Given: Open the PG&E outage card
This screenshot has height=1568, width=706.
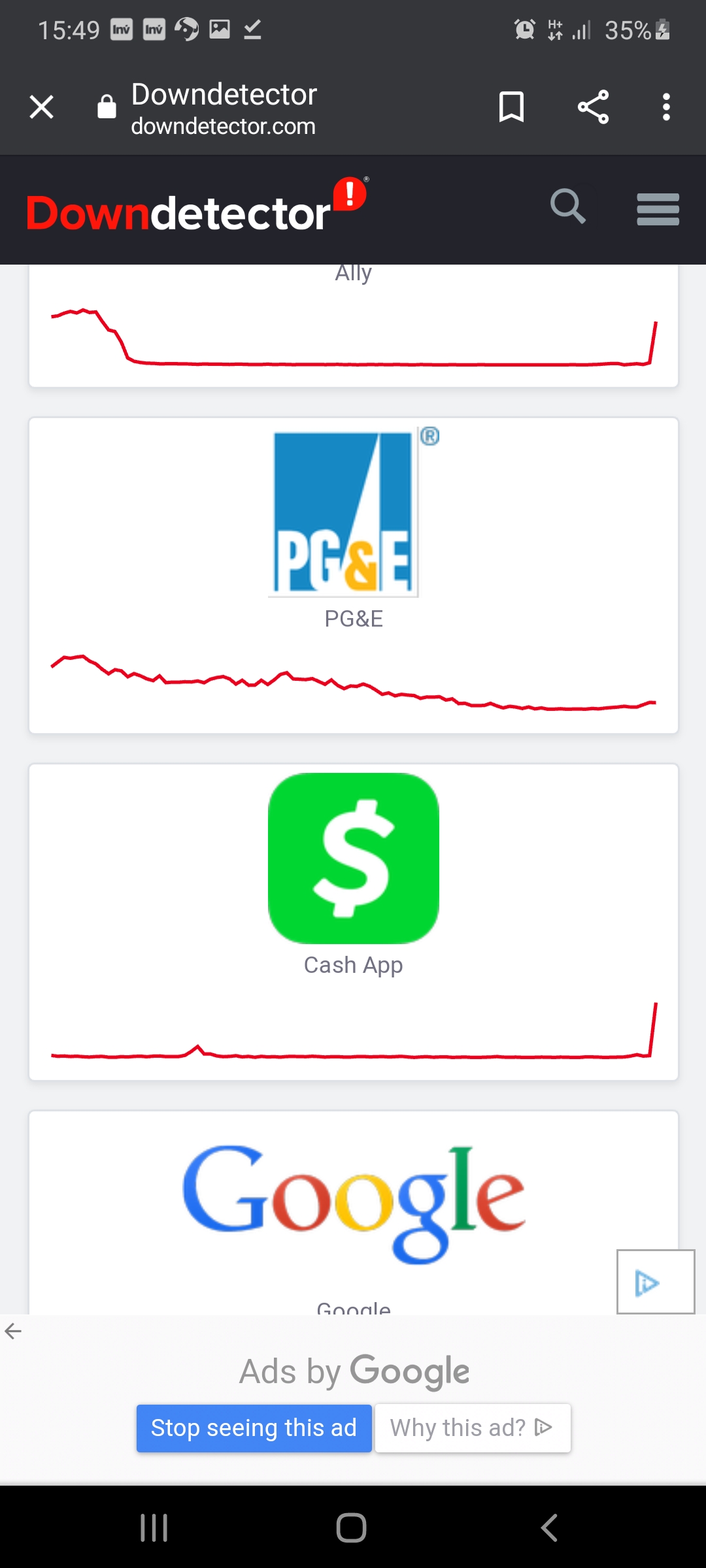Looking at the screenshot, I should pyautogui.click(x=354, y=576).
